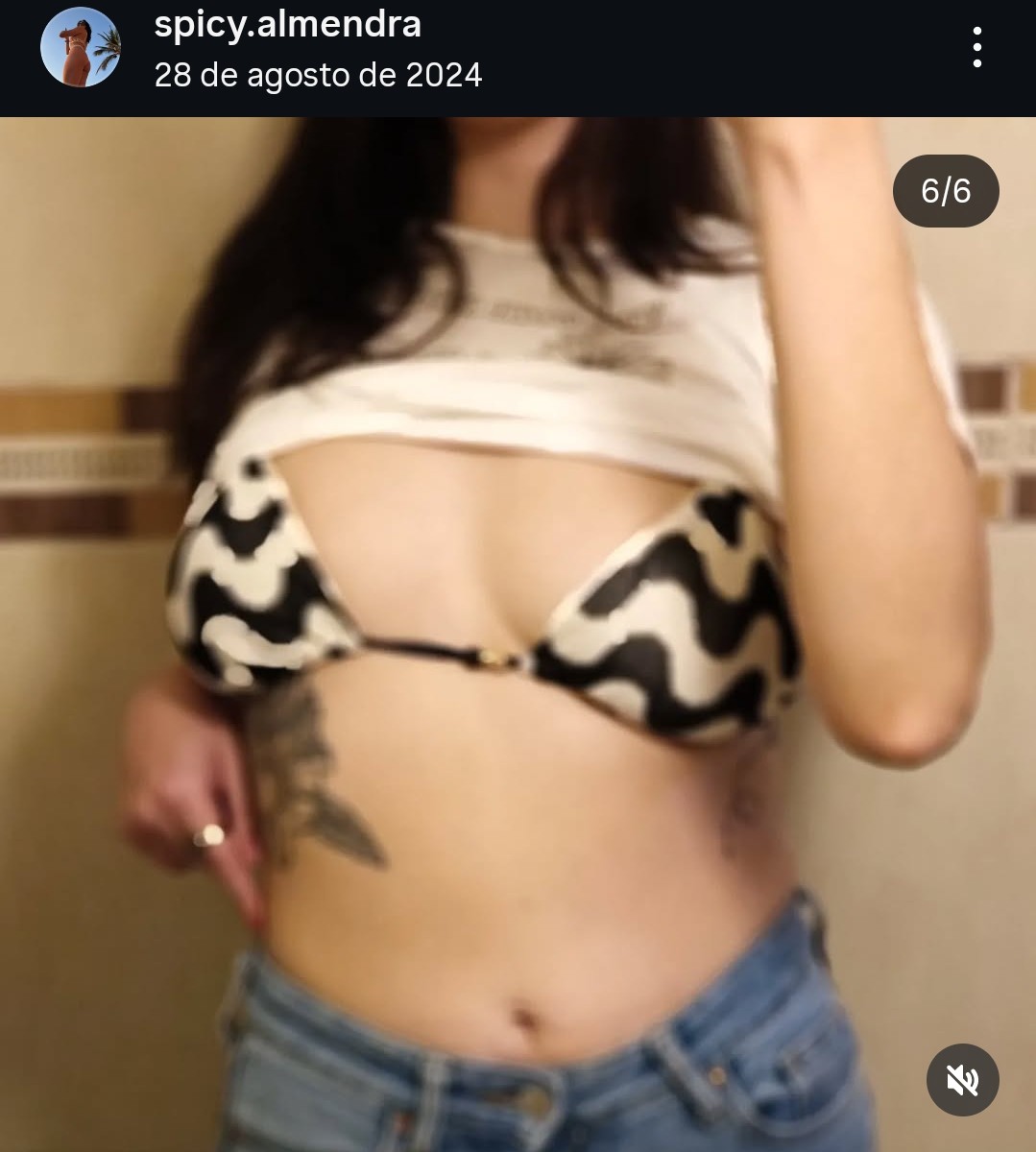
Task: Unmute the video sound
Action: [962, 1080]
